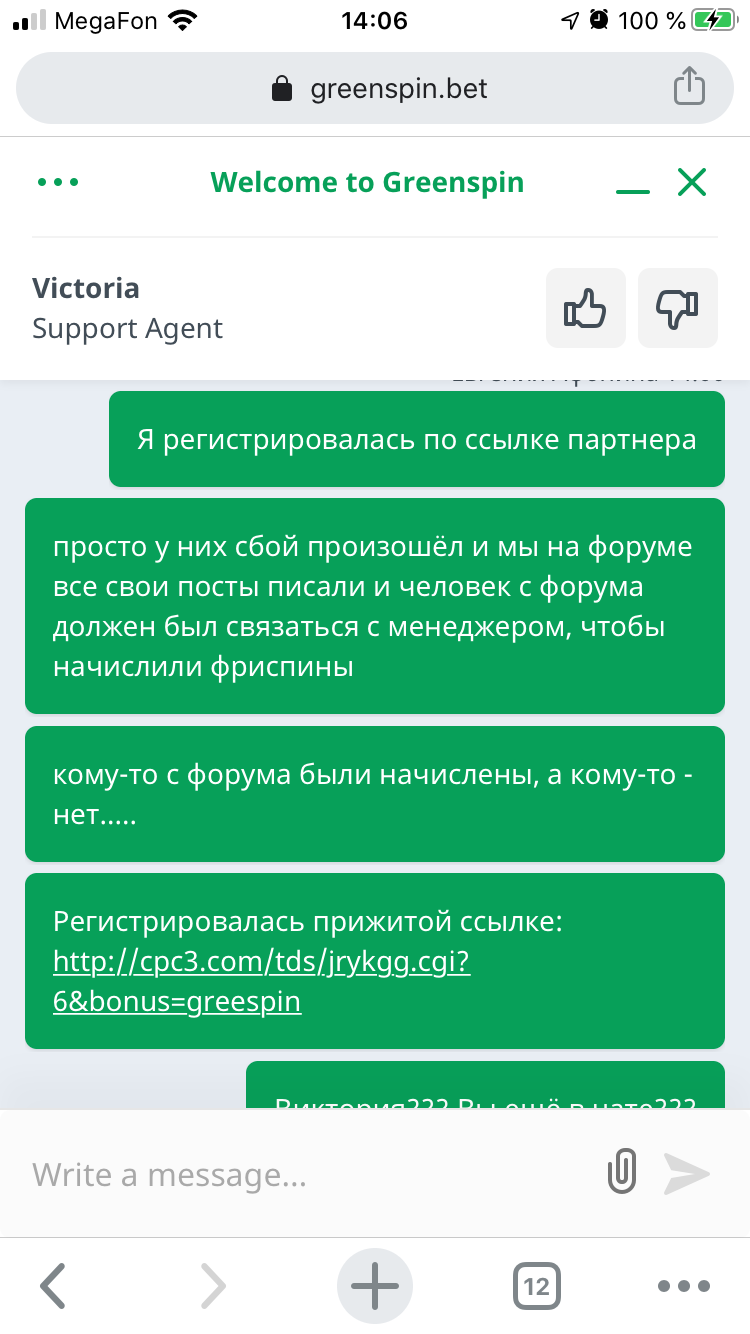Open the chat options three-dot menu

tap(58, 183)
